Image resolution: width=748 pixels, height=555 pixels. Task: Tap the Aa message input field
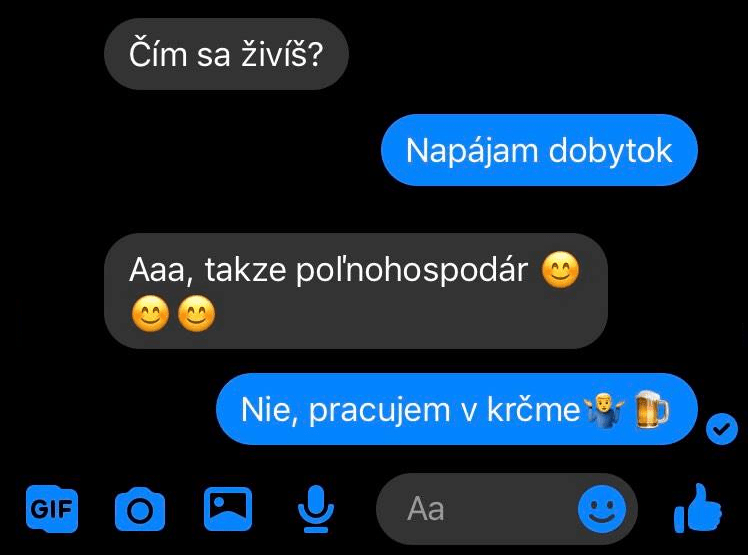click(x=470, y=510)
